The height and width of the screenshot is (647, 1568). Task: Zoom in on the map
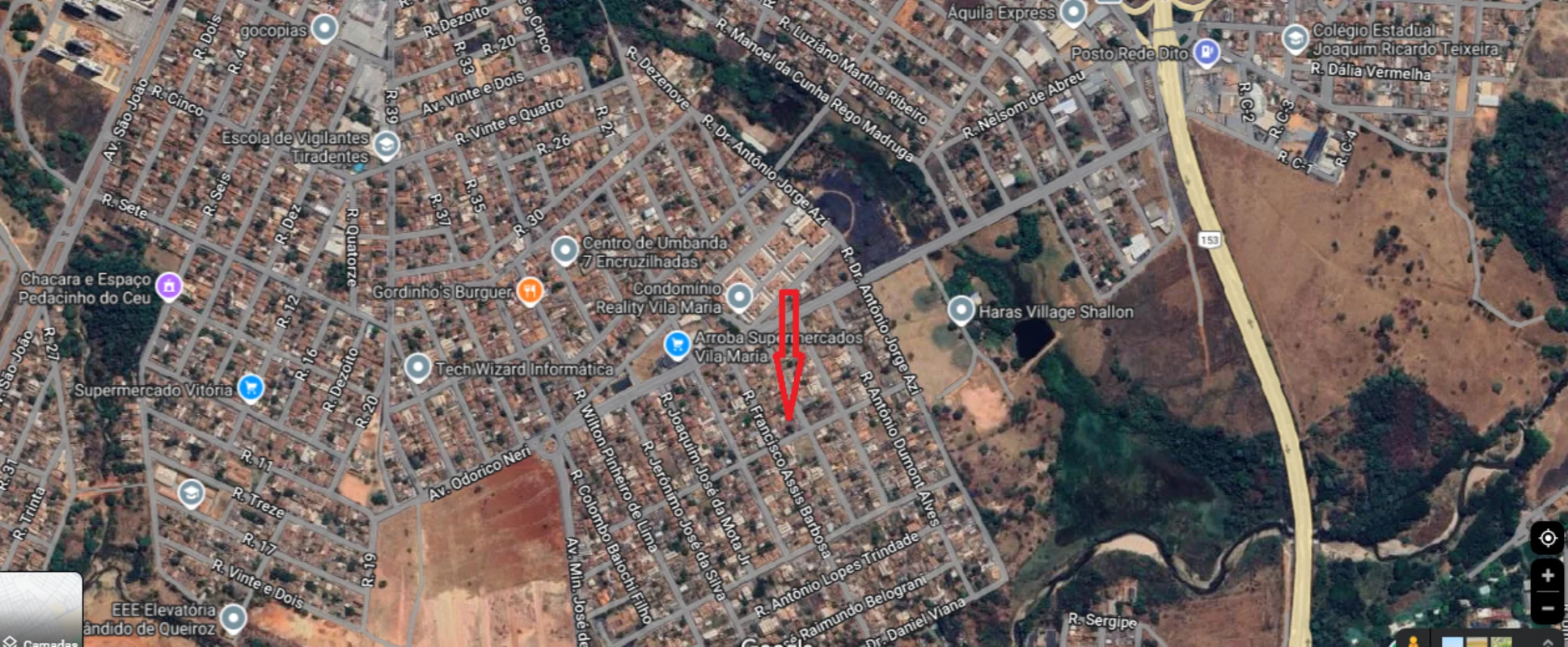point(1547,576)
